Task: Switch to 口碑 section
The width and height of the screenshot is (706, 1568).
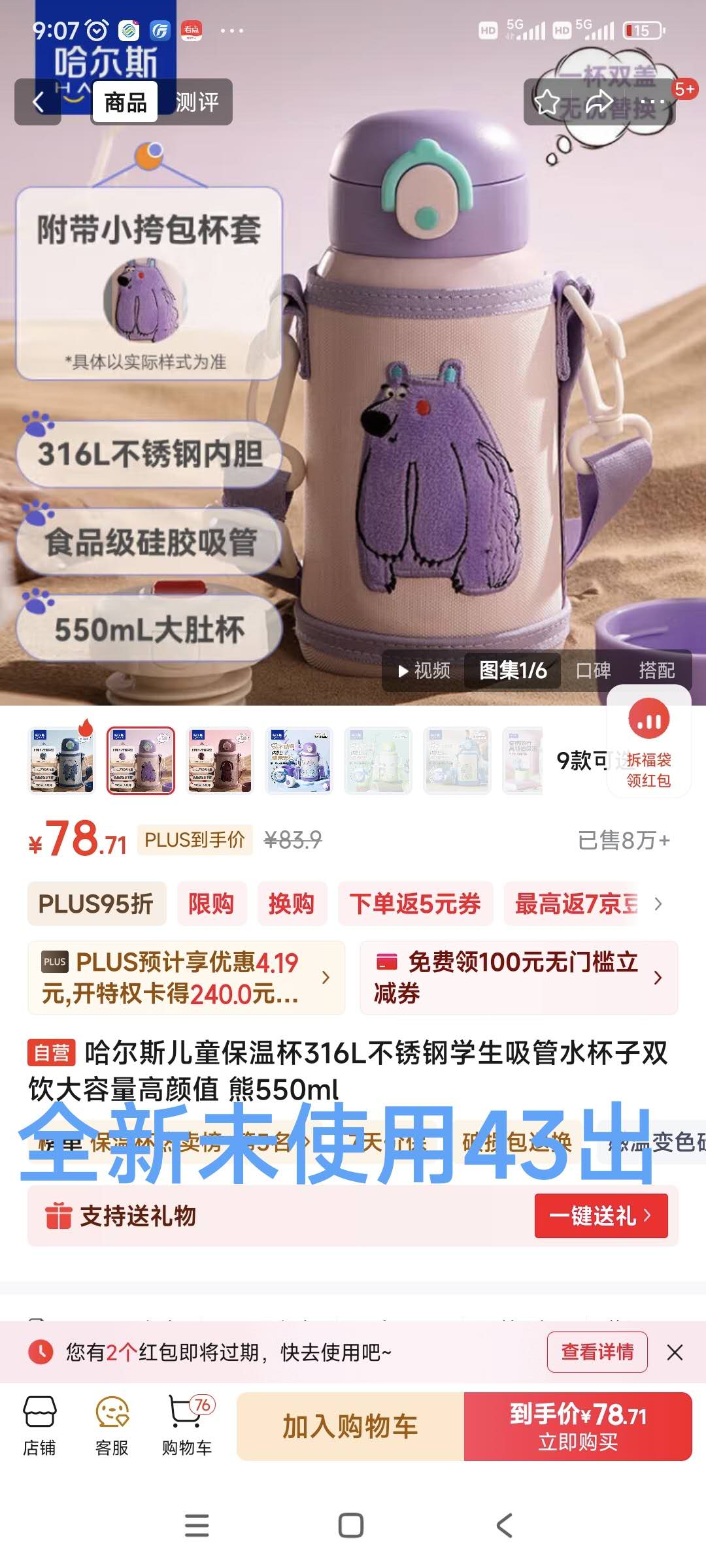Action: coord(593,670)
